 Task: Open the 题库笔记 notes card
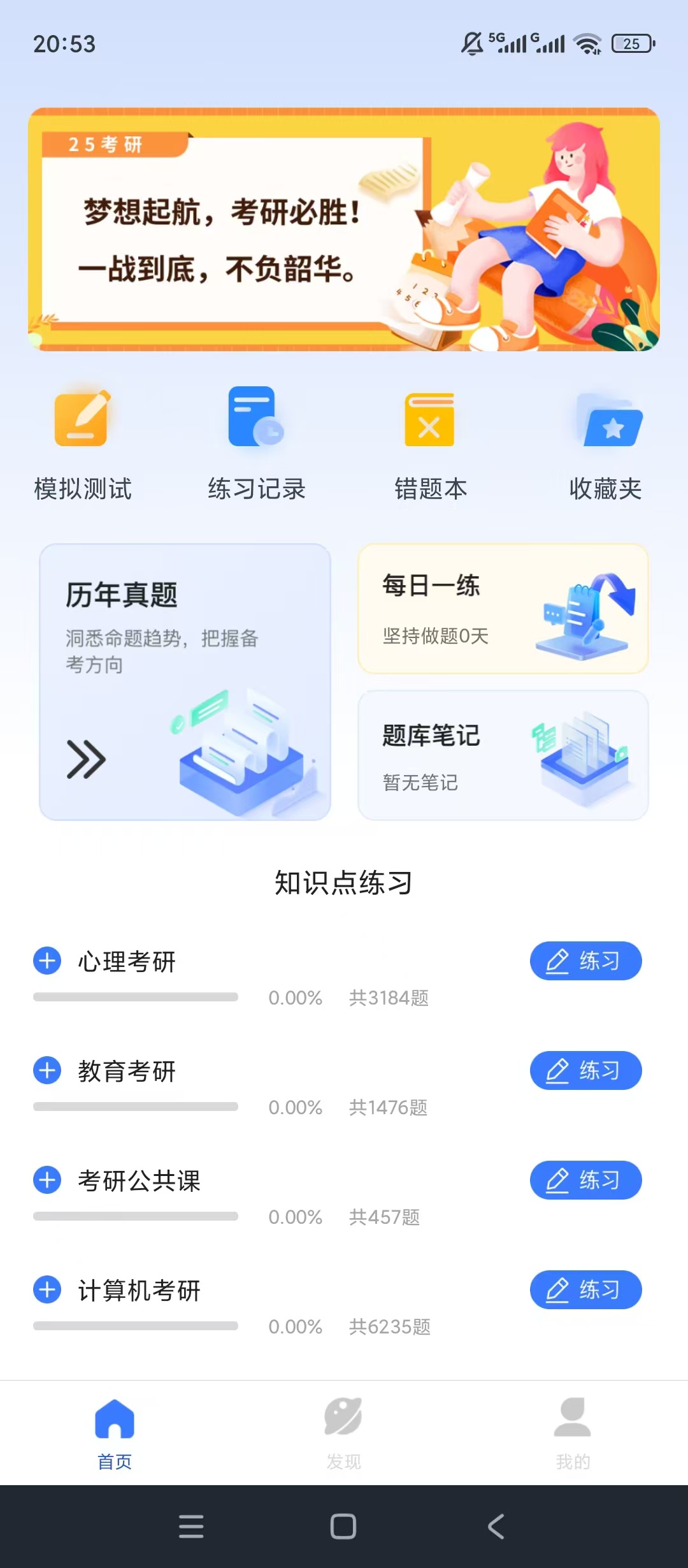tap(503, 755)
